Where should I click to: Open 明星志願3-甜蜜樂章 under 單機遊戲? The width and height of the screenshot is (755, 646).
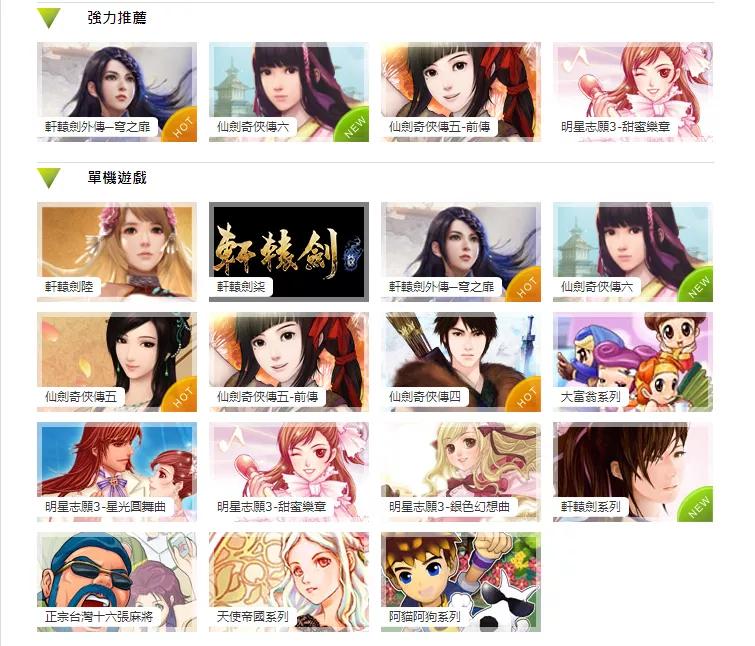(289, 471)
